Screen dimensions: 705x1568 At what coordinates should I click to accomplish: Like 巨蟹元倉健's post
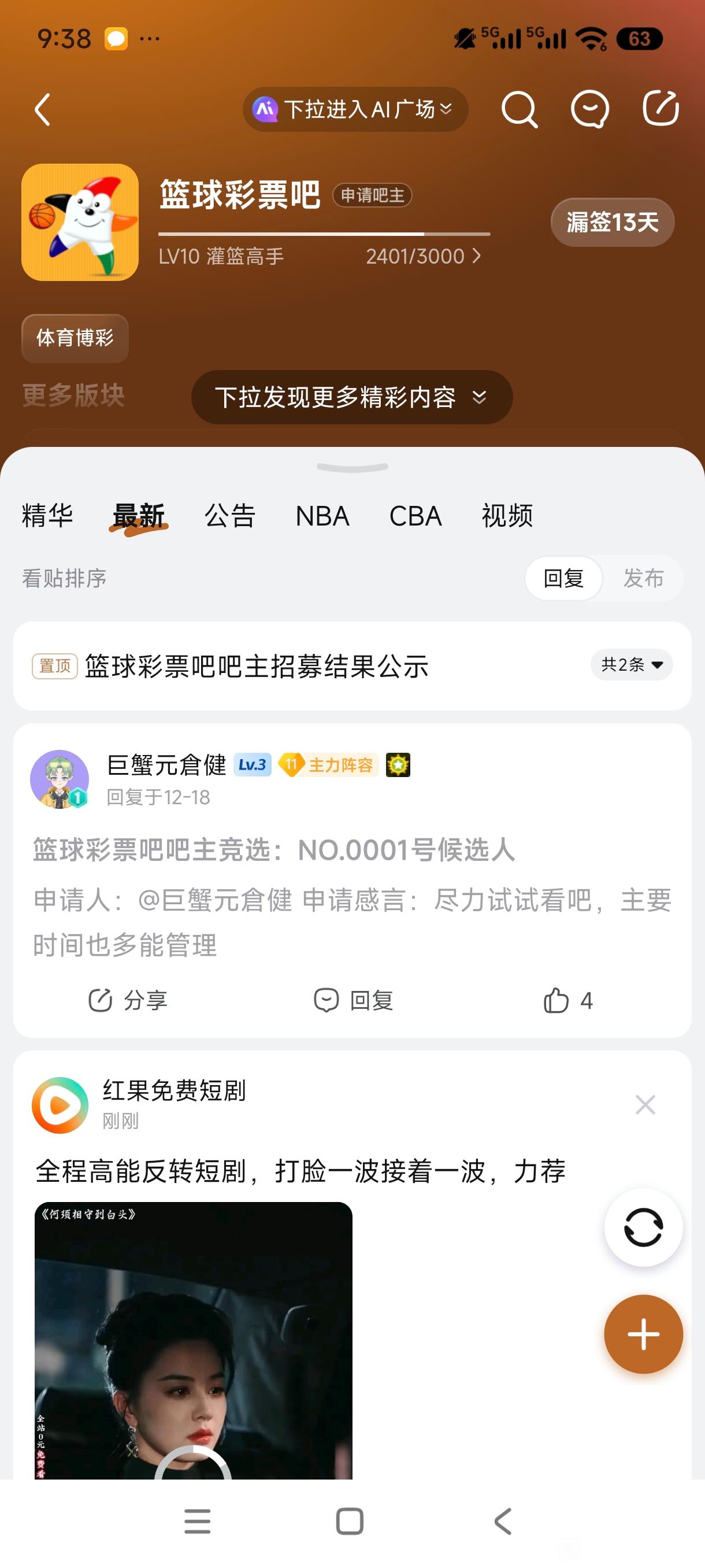pos(567,1000)
